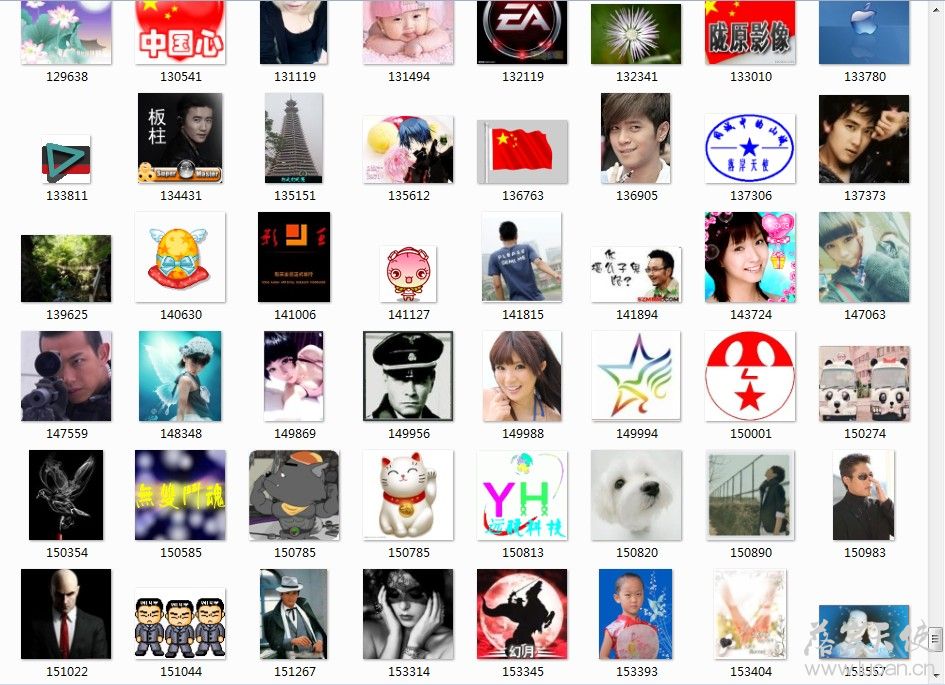Open the officer portrait 149956
The width and height of the screenshot is (945, 685).
[408, 376]
